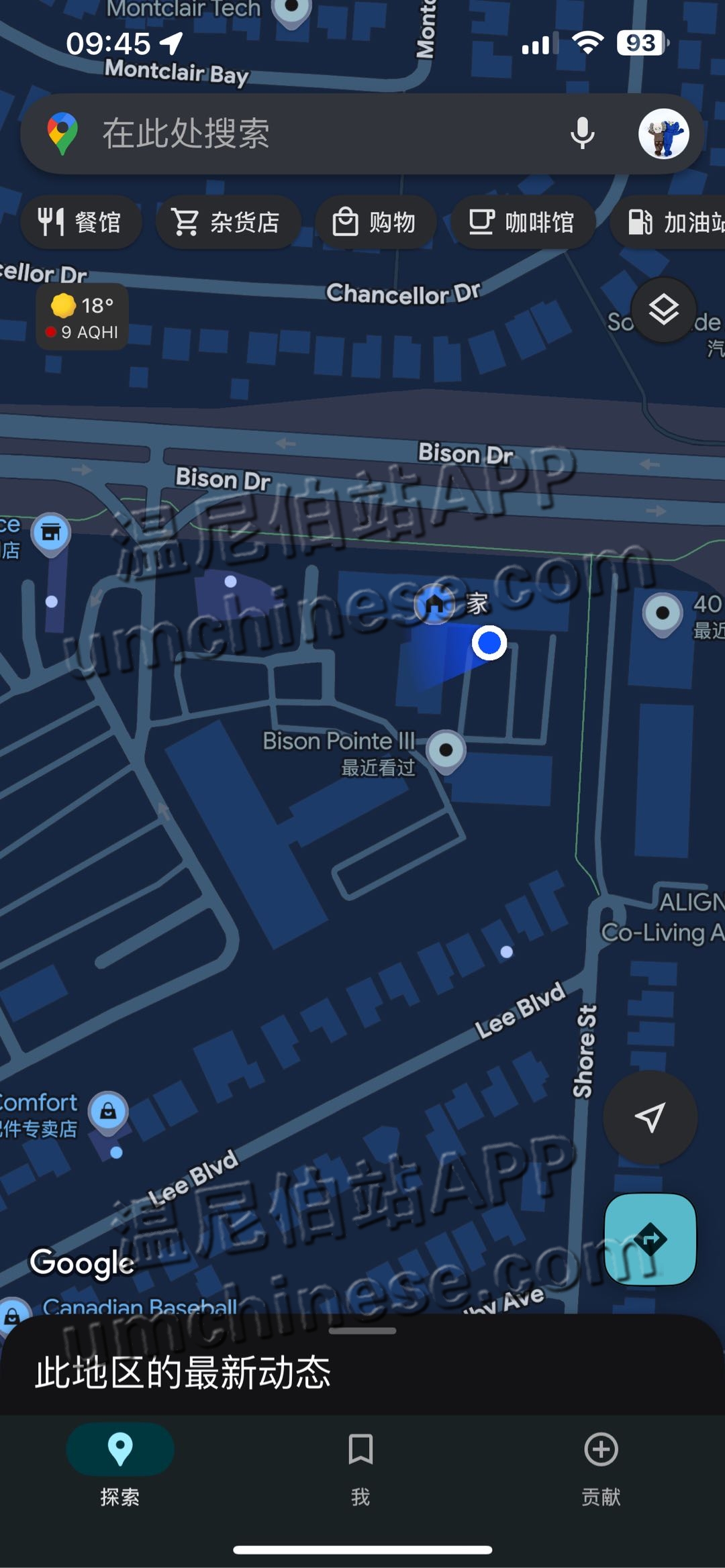Open the account profile avatar
The height and width of the screenshot is (1568, 725).
(663, 134)
